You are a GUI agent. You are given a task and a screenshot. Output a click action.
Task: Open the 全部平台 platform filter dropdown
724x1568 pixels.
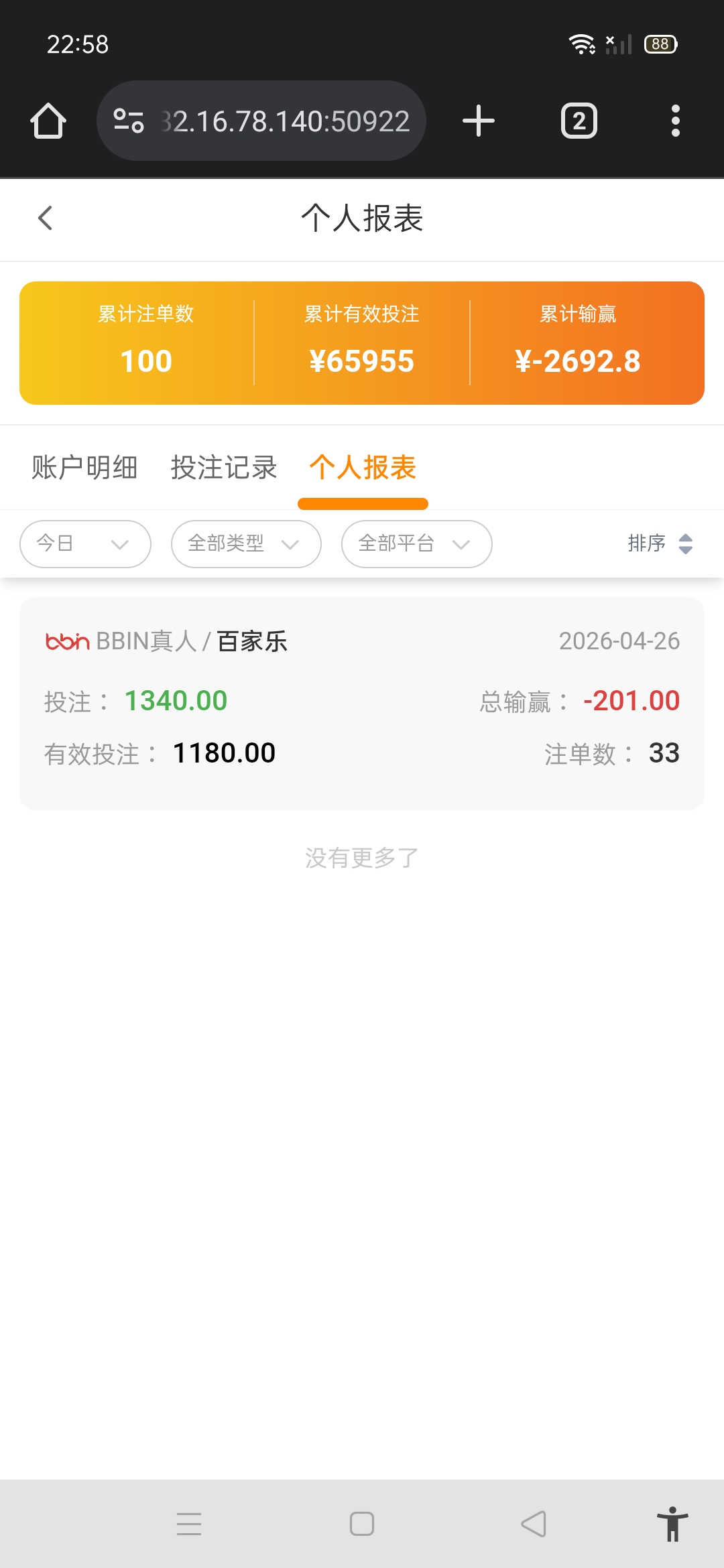tap(416, 544)
